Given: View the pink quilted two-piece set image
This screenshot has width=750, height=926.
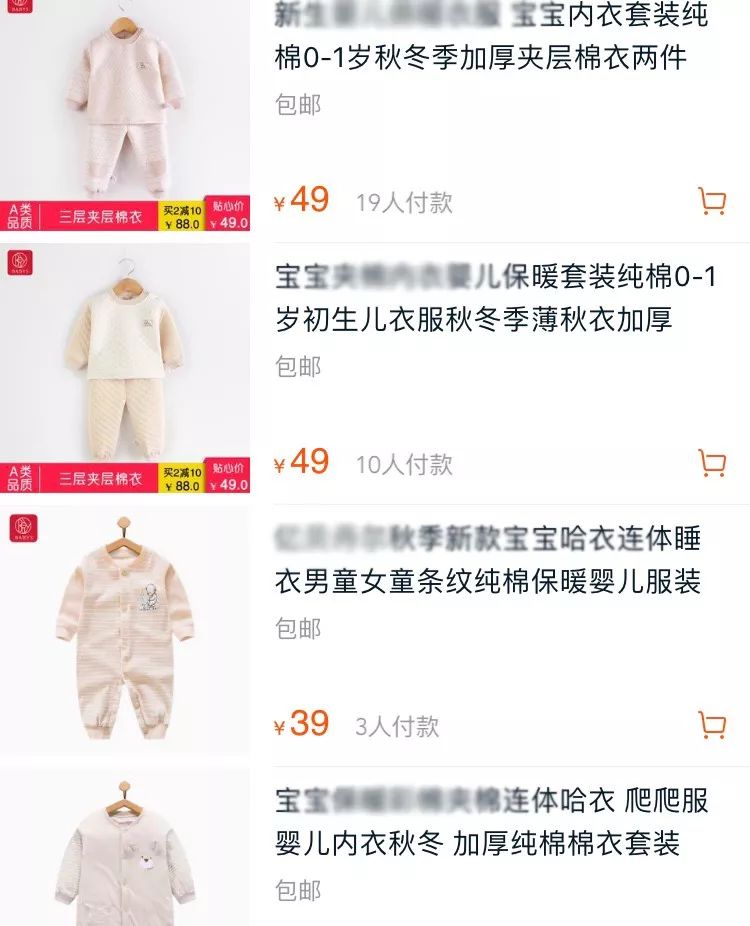Looking at the screenshot, I should pyautogui.click(x=125, y=105).
